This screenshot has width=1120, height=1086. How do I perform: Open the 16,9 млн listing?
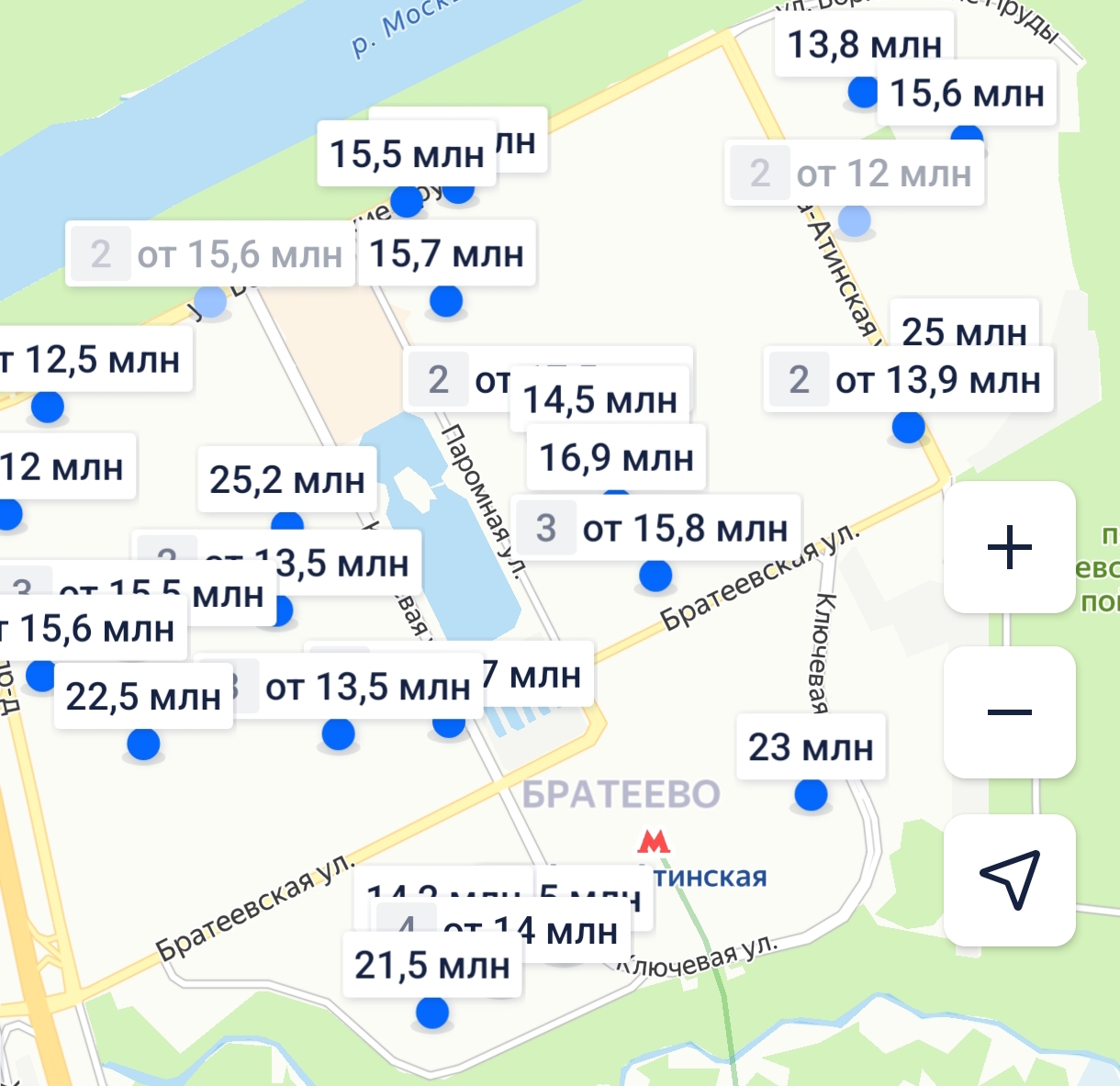pos(616,457)
